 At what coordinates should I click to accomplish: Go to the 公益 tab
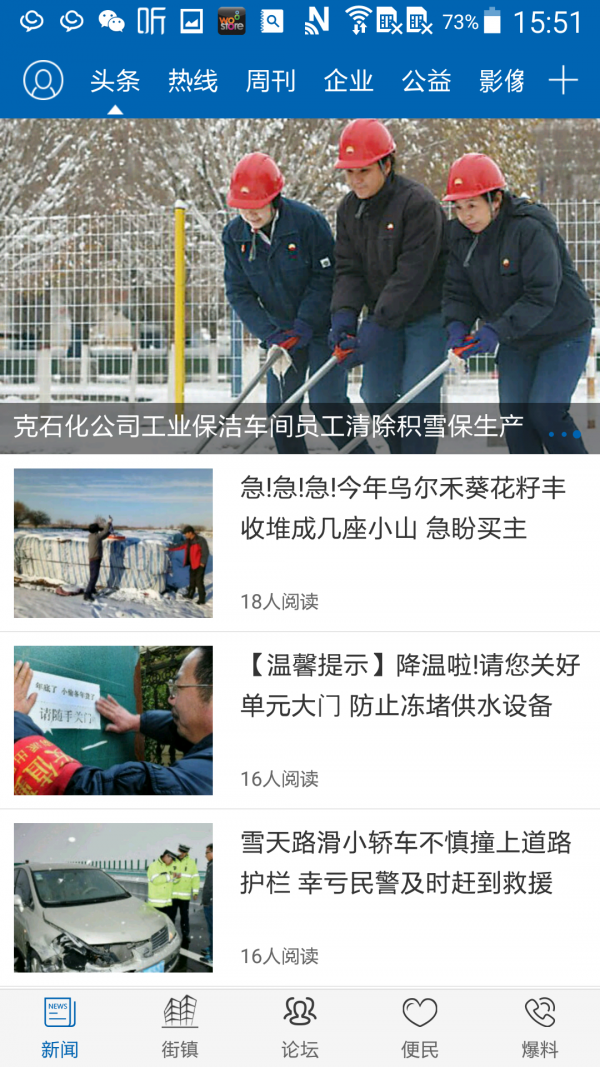426,81
